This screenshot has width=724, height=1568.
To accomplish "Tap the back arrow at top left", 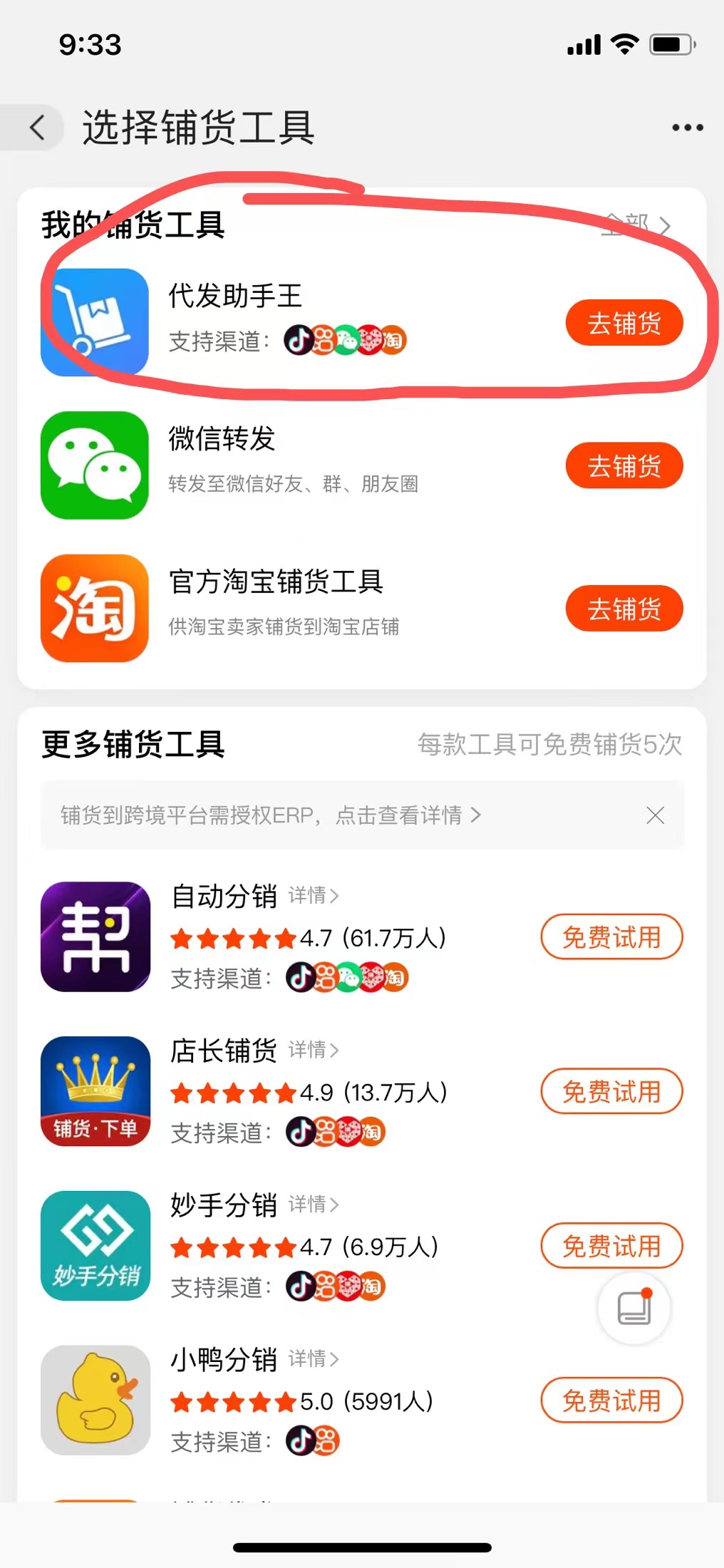I will (38, 128).
